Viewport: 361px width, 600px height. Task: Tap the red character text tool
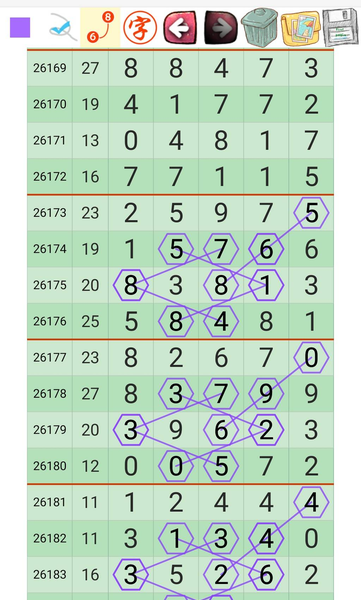(140, 28)
